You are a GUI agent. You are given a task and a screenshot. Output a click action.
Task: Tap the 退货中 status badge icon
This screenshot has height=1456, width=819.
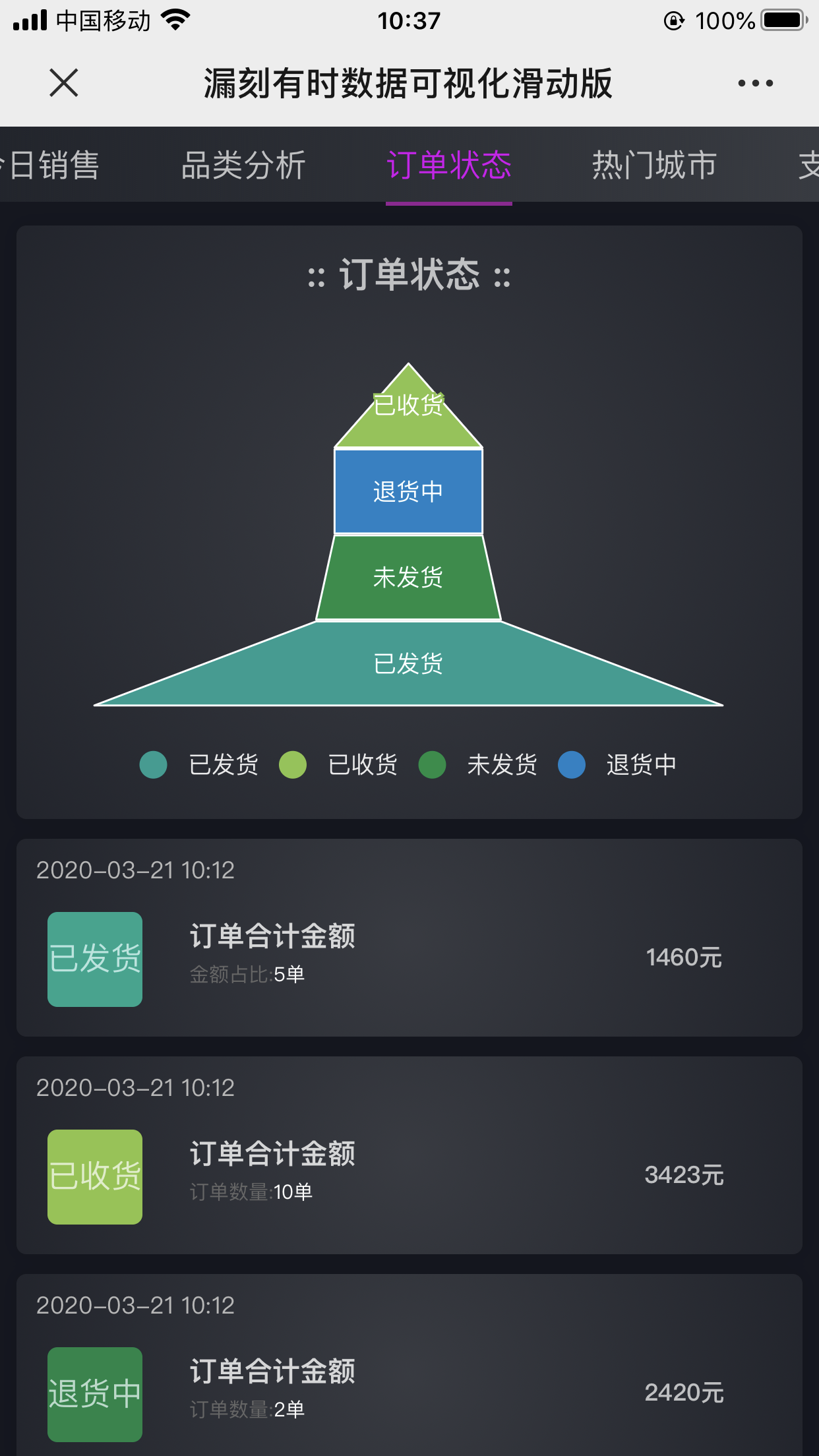point(94,1393)
